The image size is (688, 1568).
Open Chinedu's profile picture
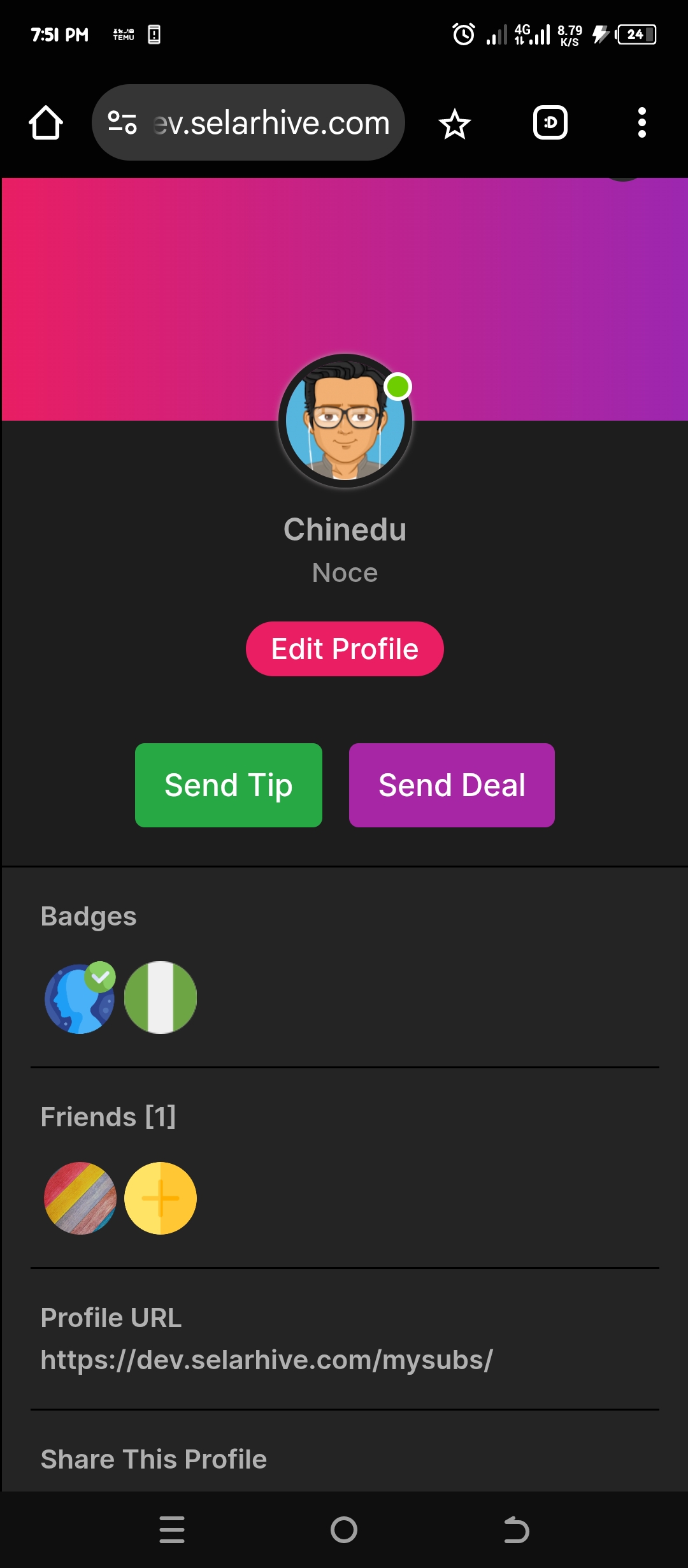pos(345,421)
